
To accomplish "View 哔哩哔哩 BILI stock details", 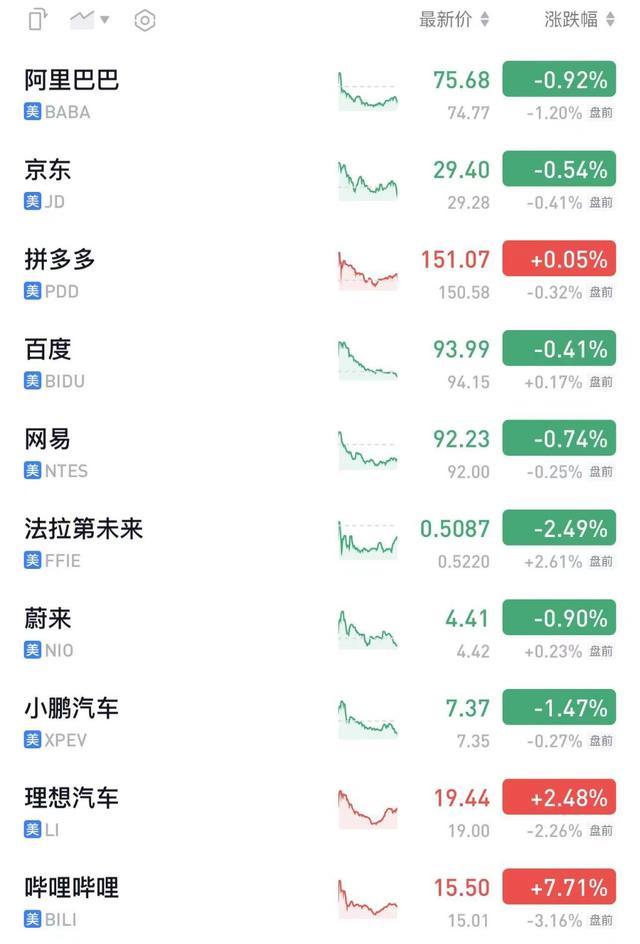I will [72, 902].
